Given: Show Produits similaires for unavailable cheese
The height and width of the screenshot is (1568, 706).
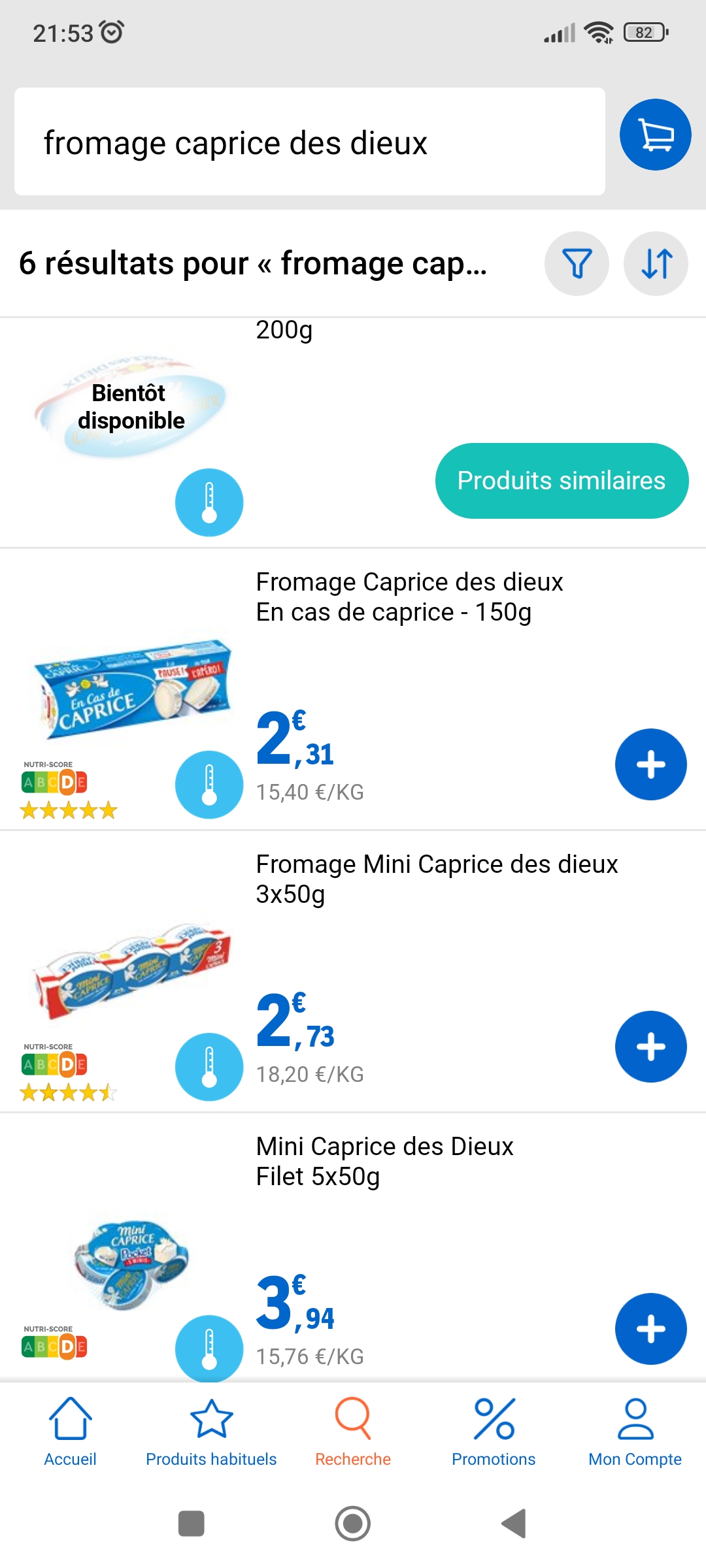Looking at the screenshot, I should (562, 481).
